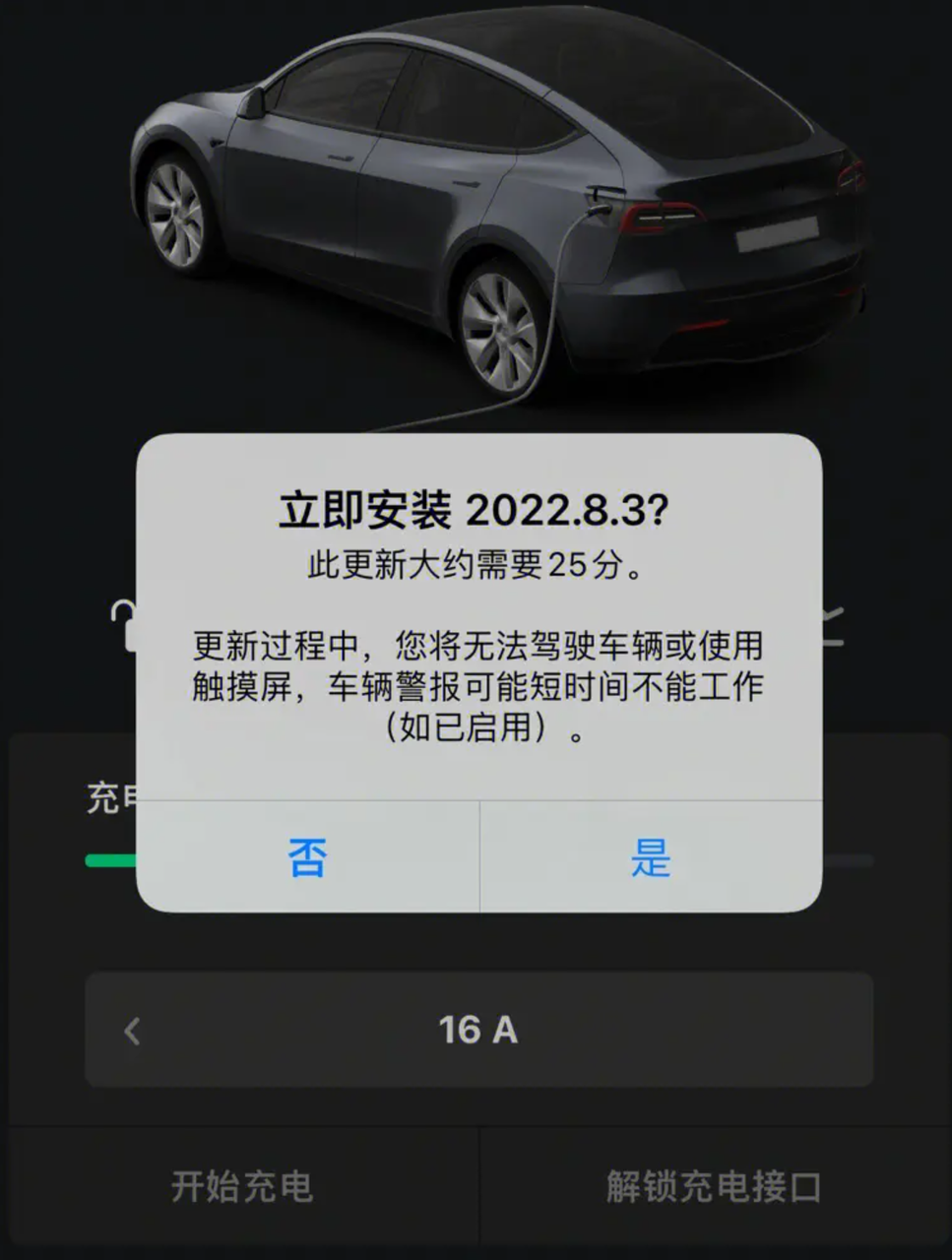Screen dimensions: 952x1260
Task: Confirm installation by tapping 是
Action: click(x=651, y=857)
